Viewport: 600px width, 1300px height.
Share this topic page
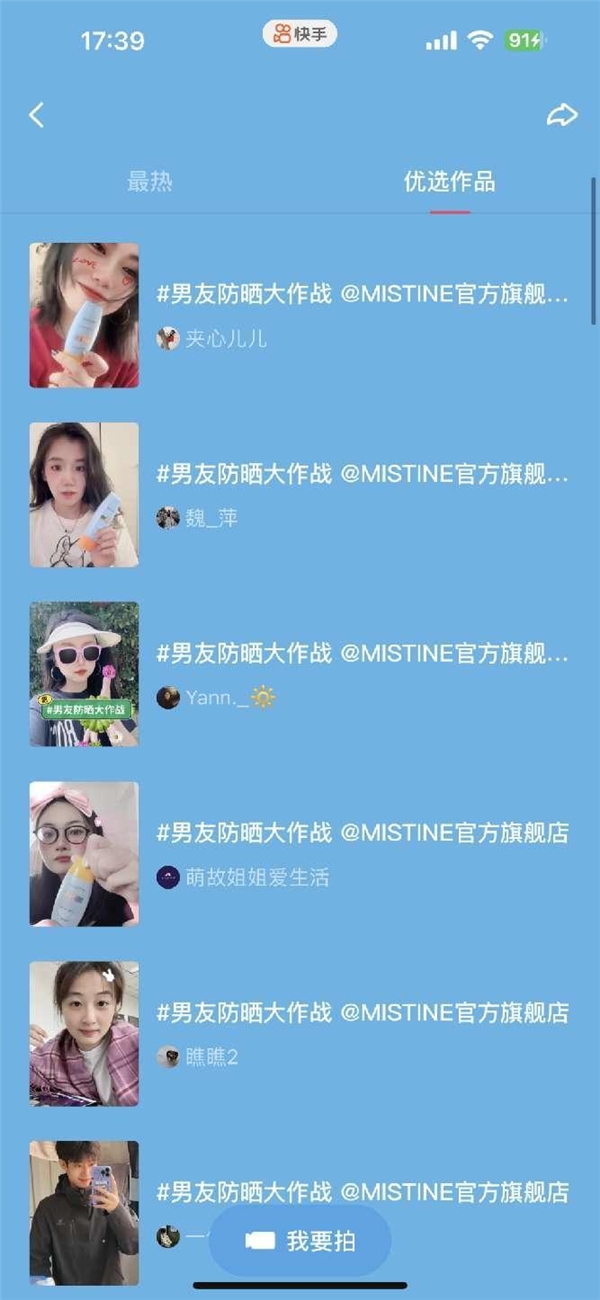point(562,115)
